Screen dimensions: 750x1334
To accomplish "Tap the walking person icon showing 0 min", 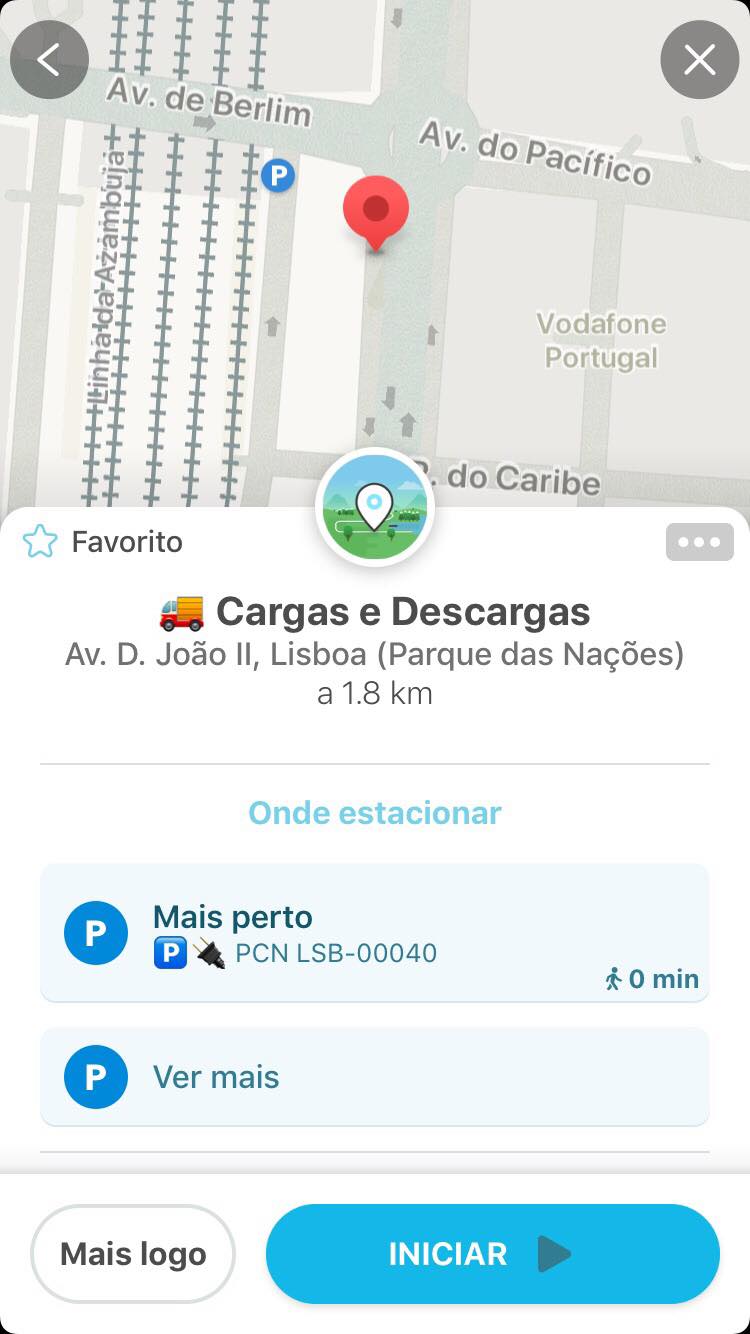I will tap(614, 978).
